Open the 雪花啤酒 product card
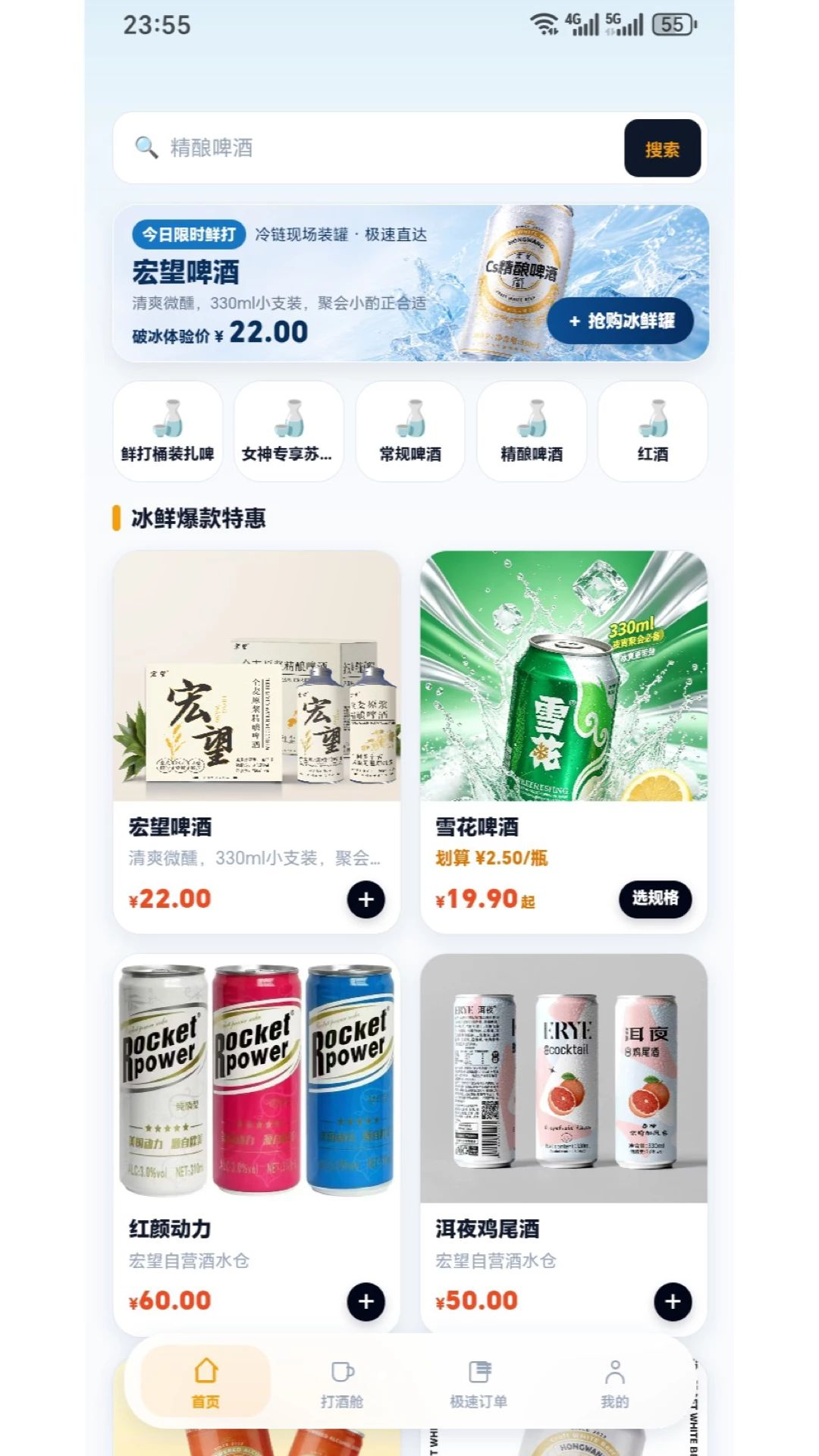Image resolution: width=819 pixels, height=1456 pixels. click(x=563, y=742)
